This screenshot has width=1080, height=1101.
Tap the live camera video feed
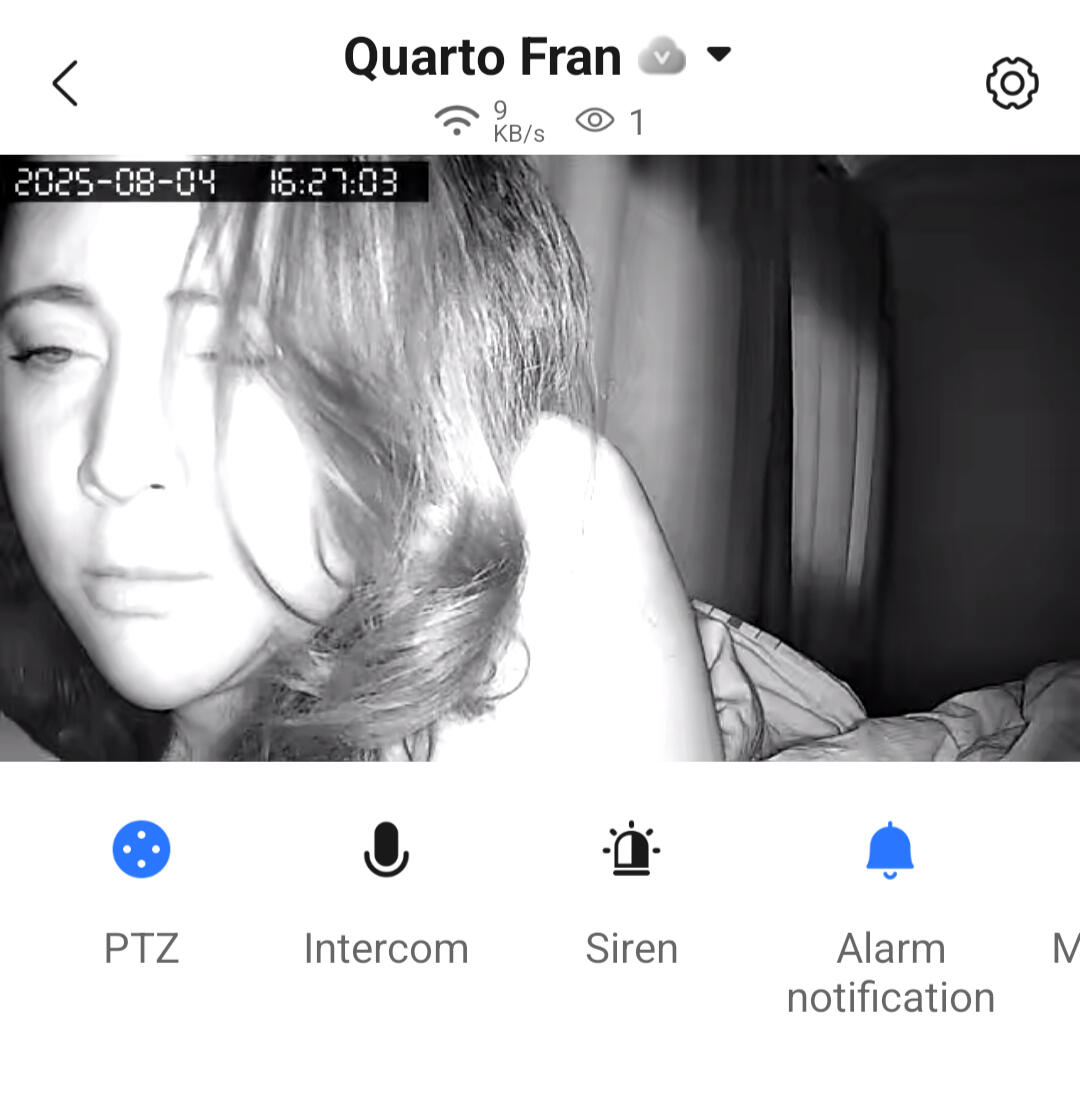click(540, 458)
